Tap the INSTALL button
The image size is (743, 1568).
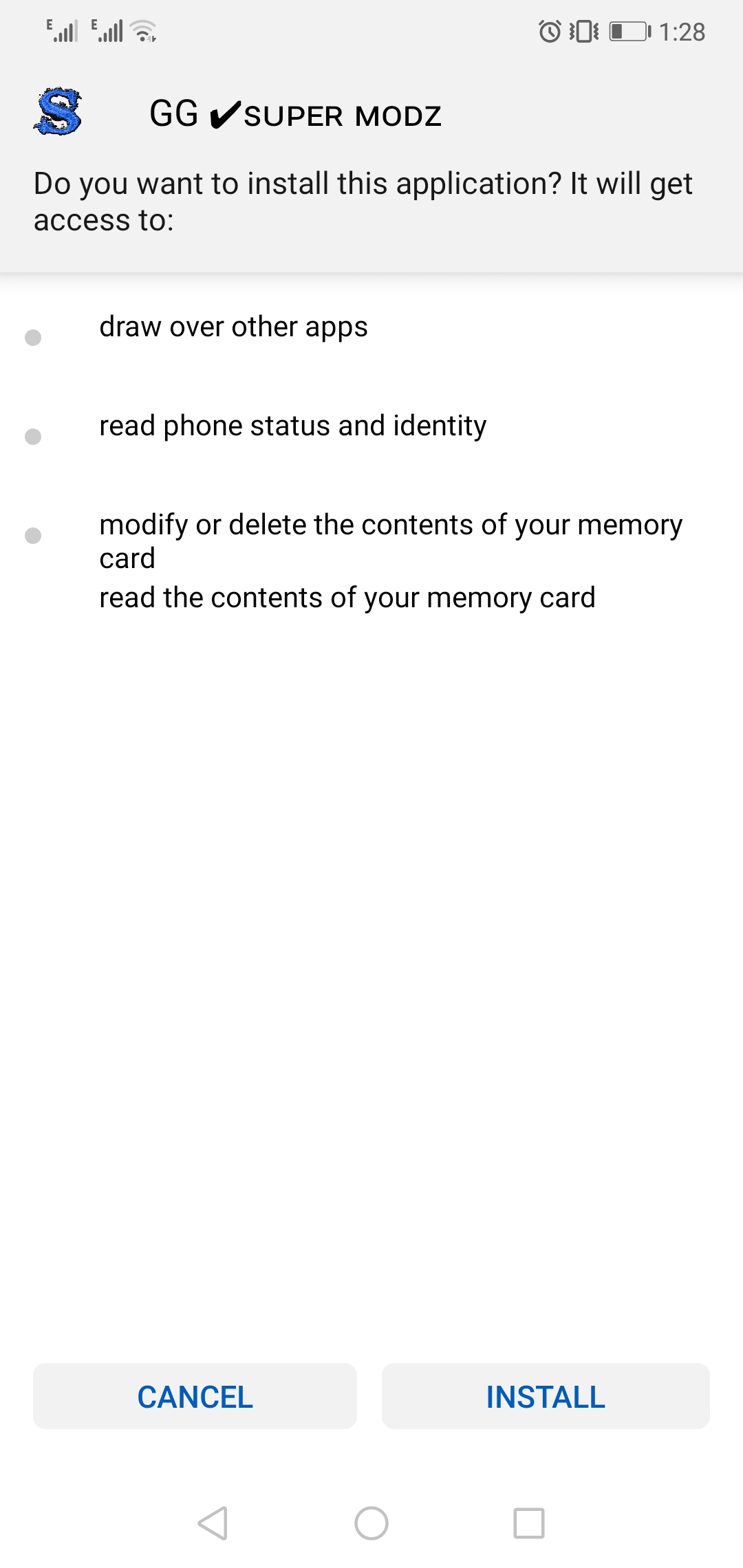(x=546, y=1396)
